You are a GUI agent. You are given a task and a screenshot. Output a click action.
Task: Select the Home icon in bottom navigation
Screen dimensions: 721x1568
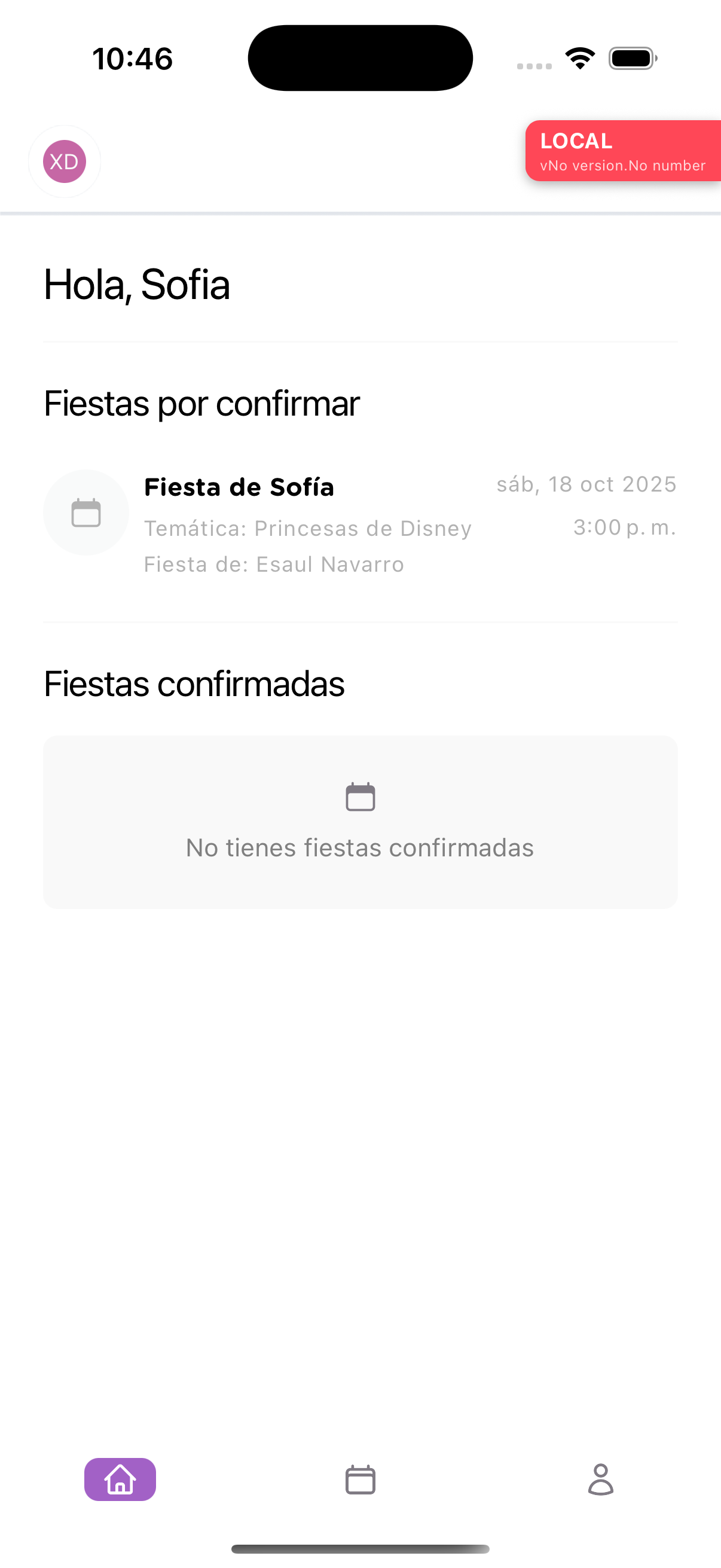coord(120,1481)
